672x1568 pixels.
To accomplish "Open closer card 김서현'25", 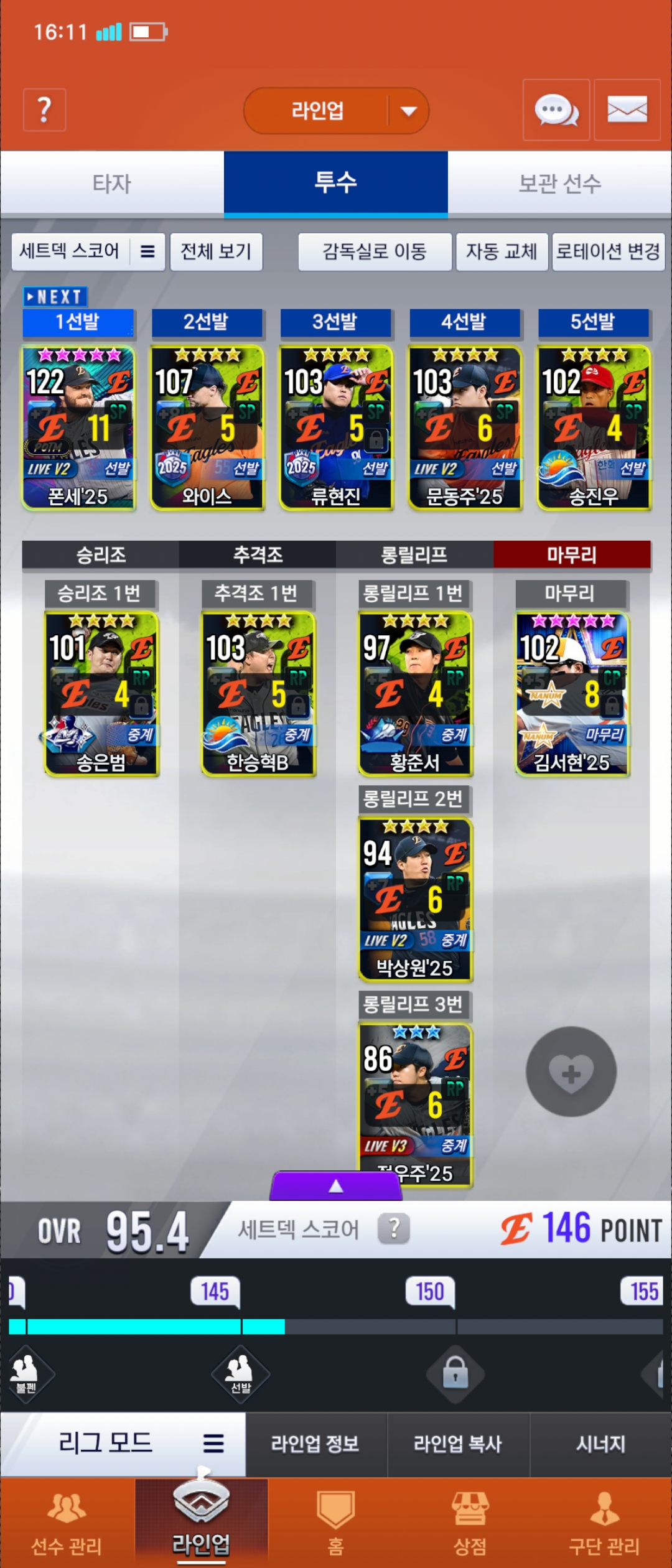I will (572, 694).
